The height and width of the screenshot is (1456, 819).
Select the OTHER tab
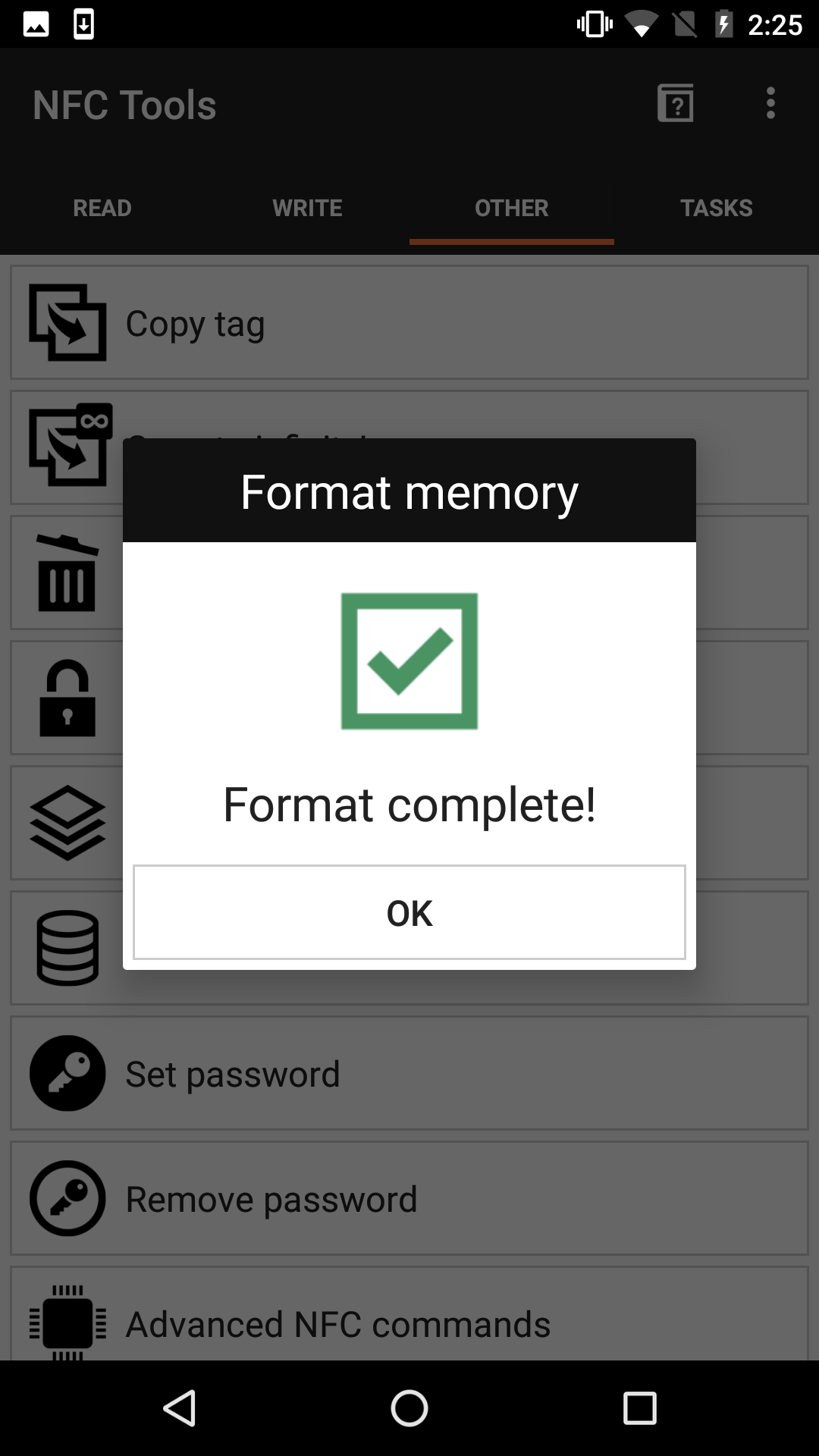[x=511, y=208]
